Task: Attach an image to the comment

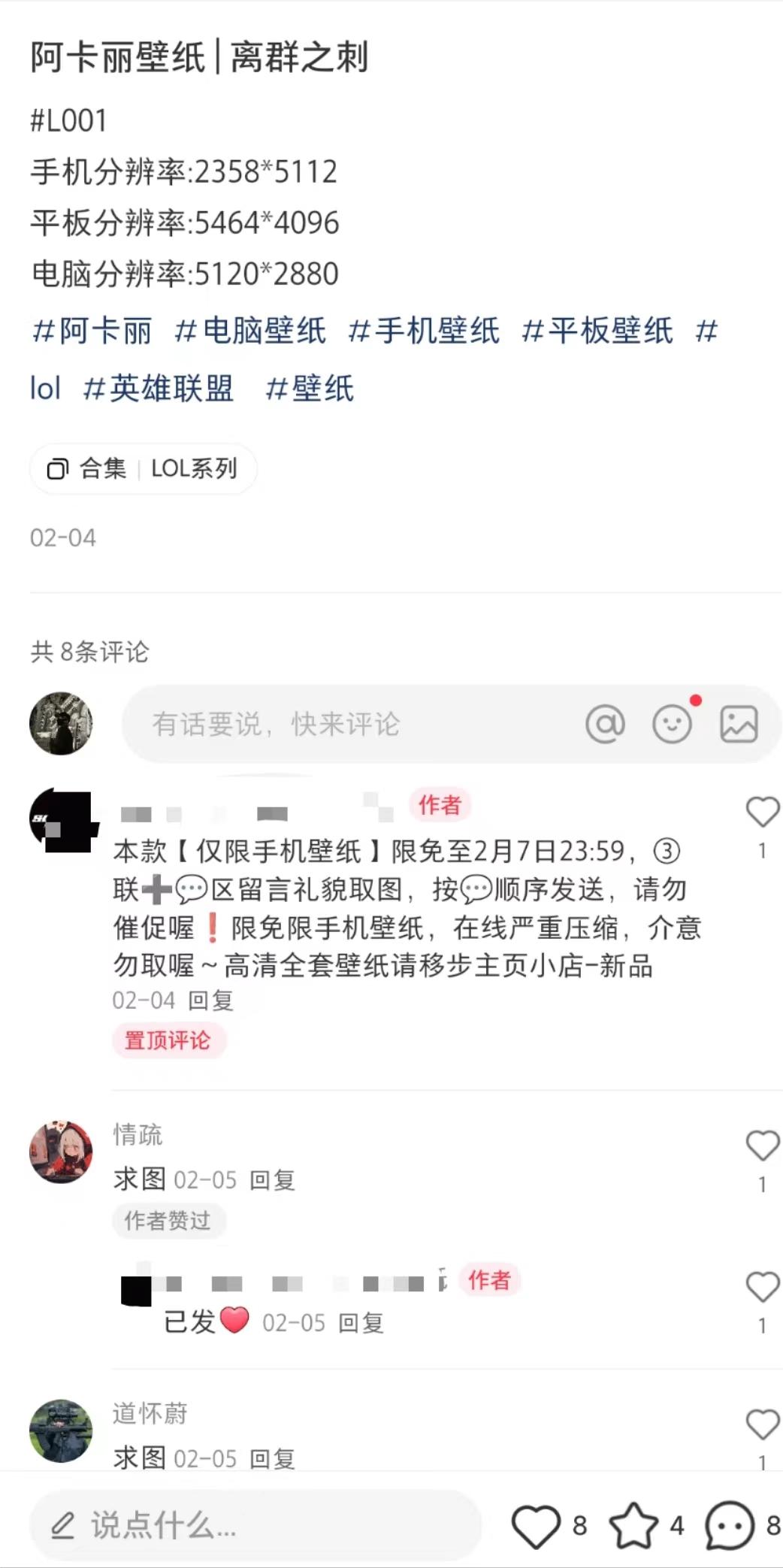Action: pos(739,725)
